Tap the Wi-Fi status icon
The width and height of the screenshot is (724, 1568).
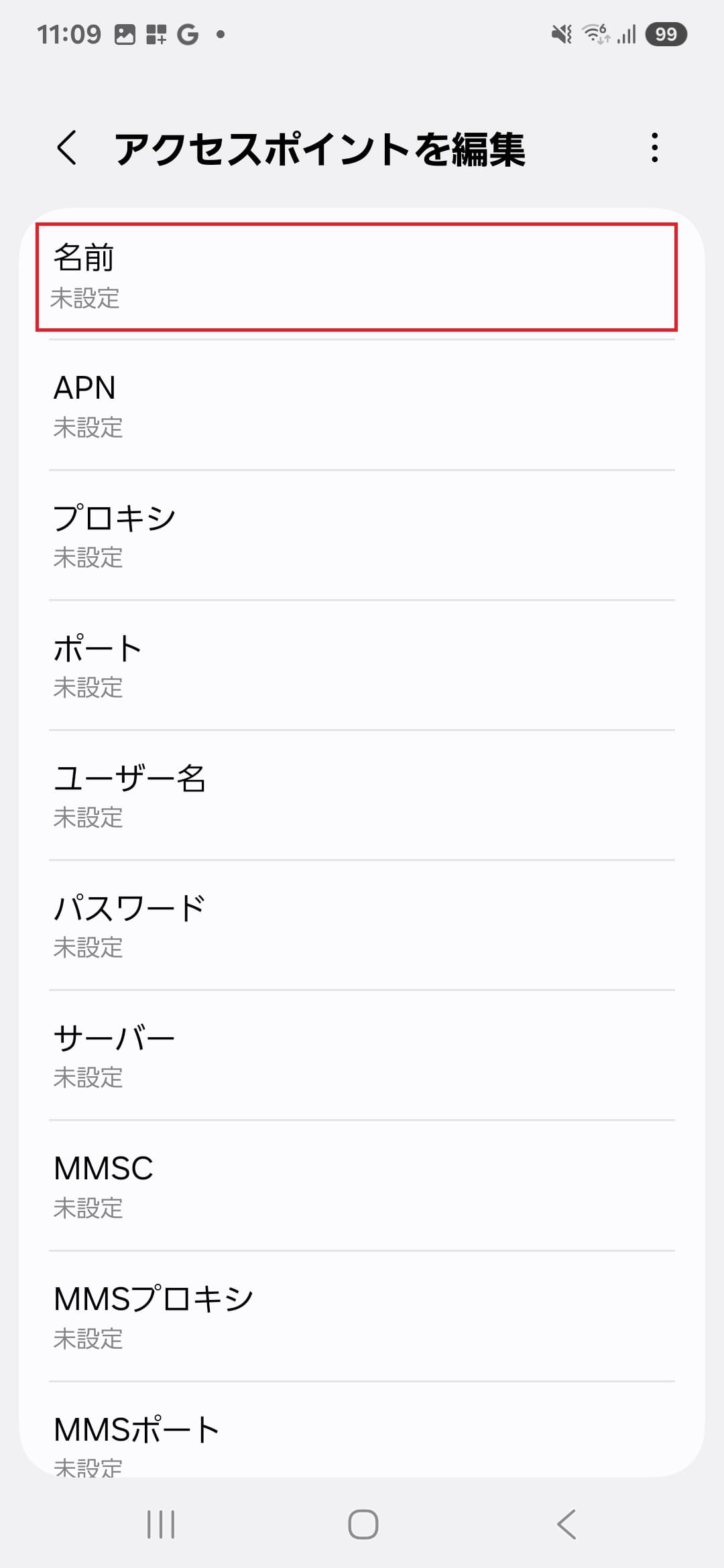[594, 32]
